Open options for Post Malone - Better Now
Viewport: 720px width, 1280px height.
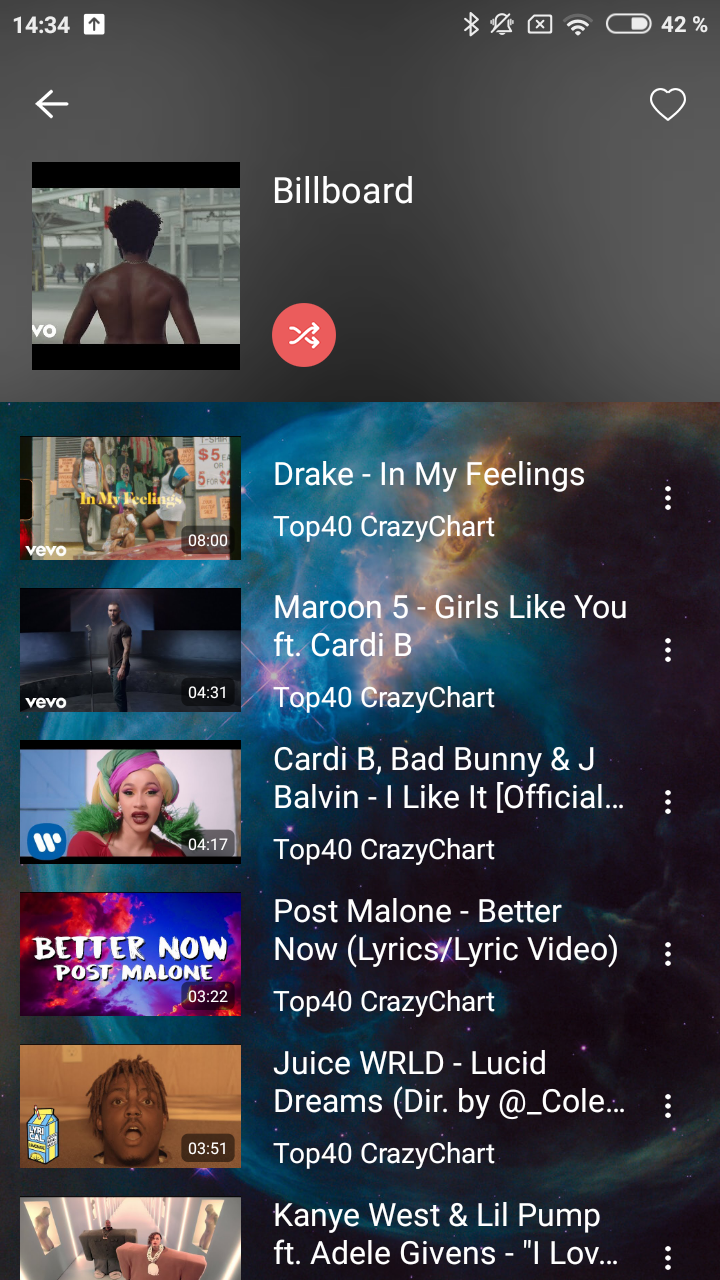coord(668,953)
